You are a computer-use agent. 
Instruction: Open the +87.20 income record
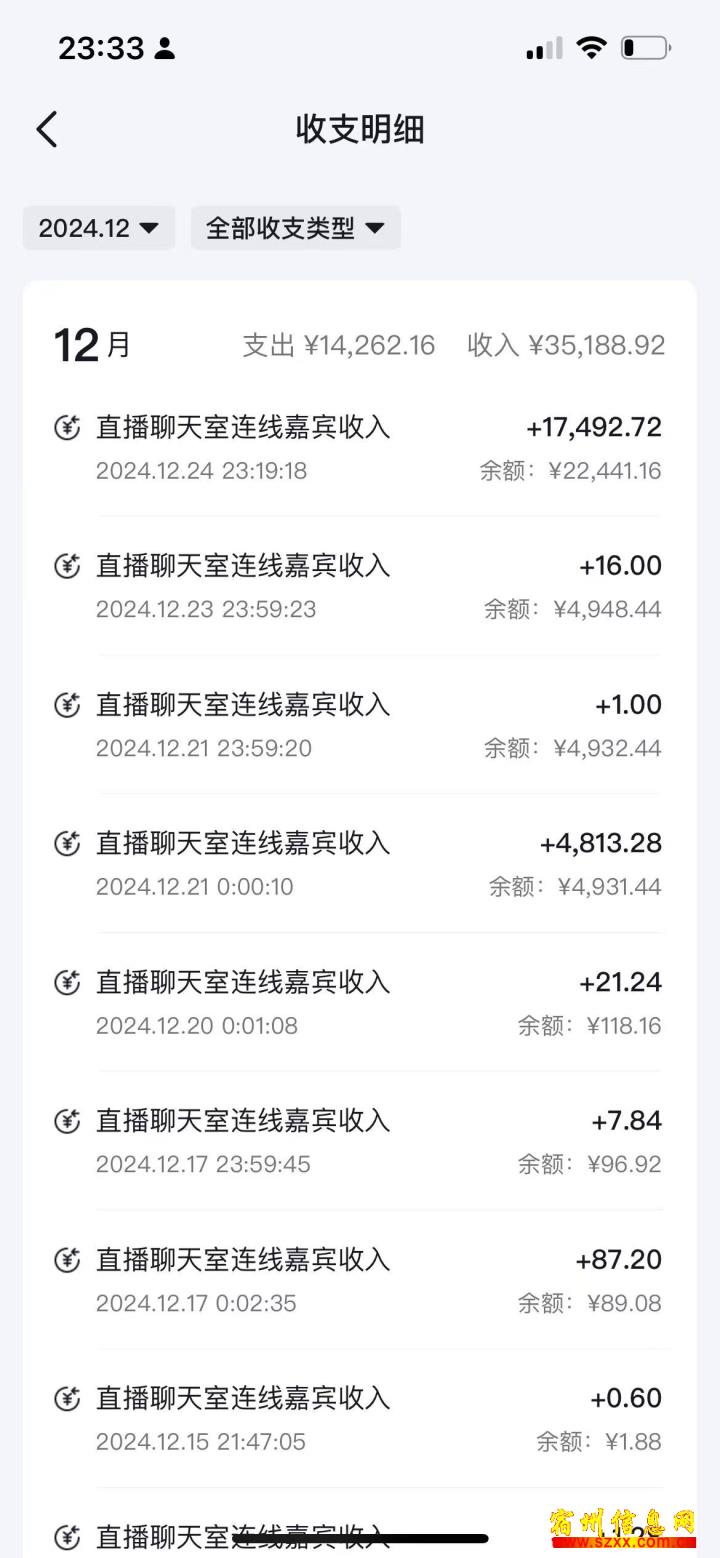[x=359, y=1282]
